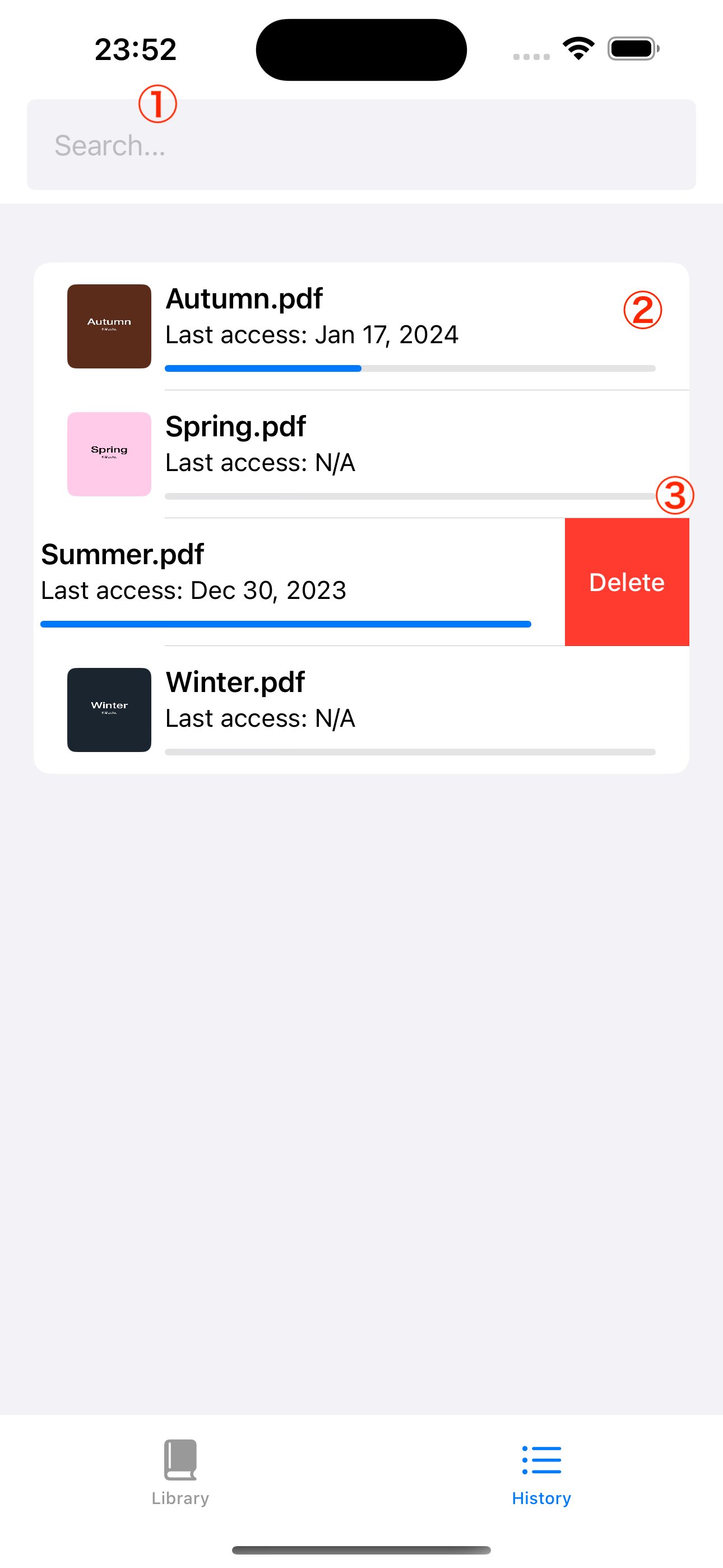Open the Spring.pdf entry
This screenshot has width=723, height=1568.
tap(360, 454)
